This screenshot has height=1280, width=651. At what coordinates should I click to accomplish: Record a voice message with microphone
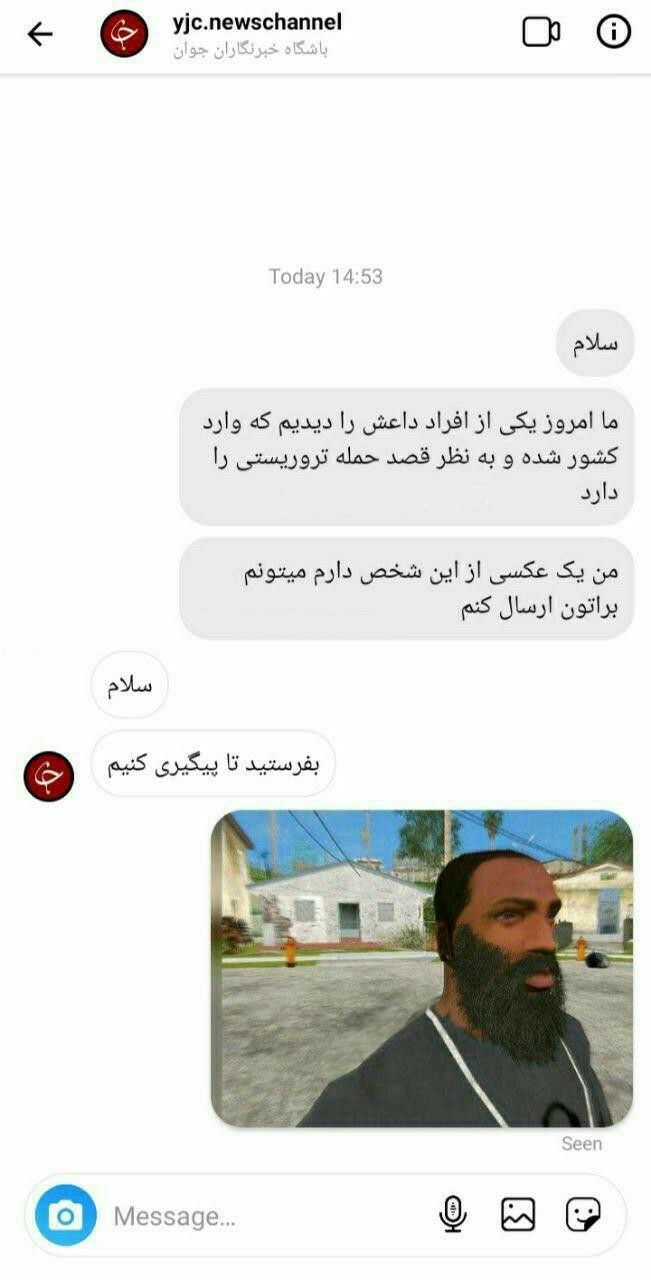tap(453, 1215)
